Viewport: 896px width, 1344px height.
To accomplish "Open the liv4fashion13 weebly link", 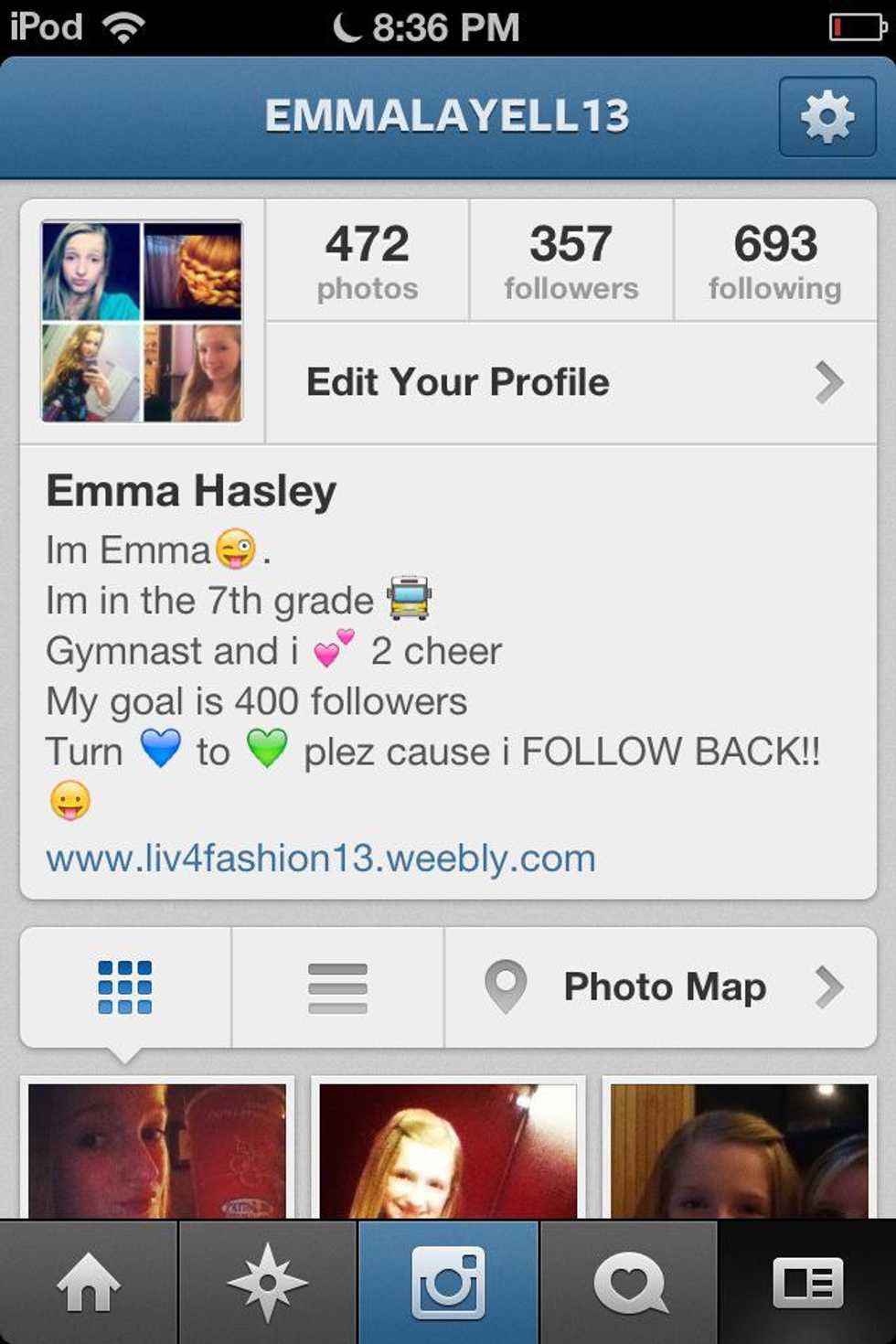I will [321, 859].
